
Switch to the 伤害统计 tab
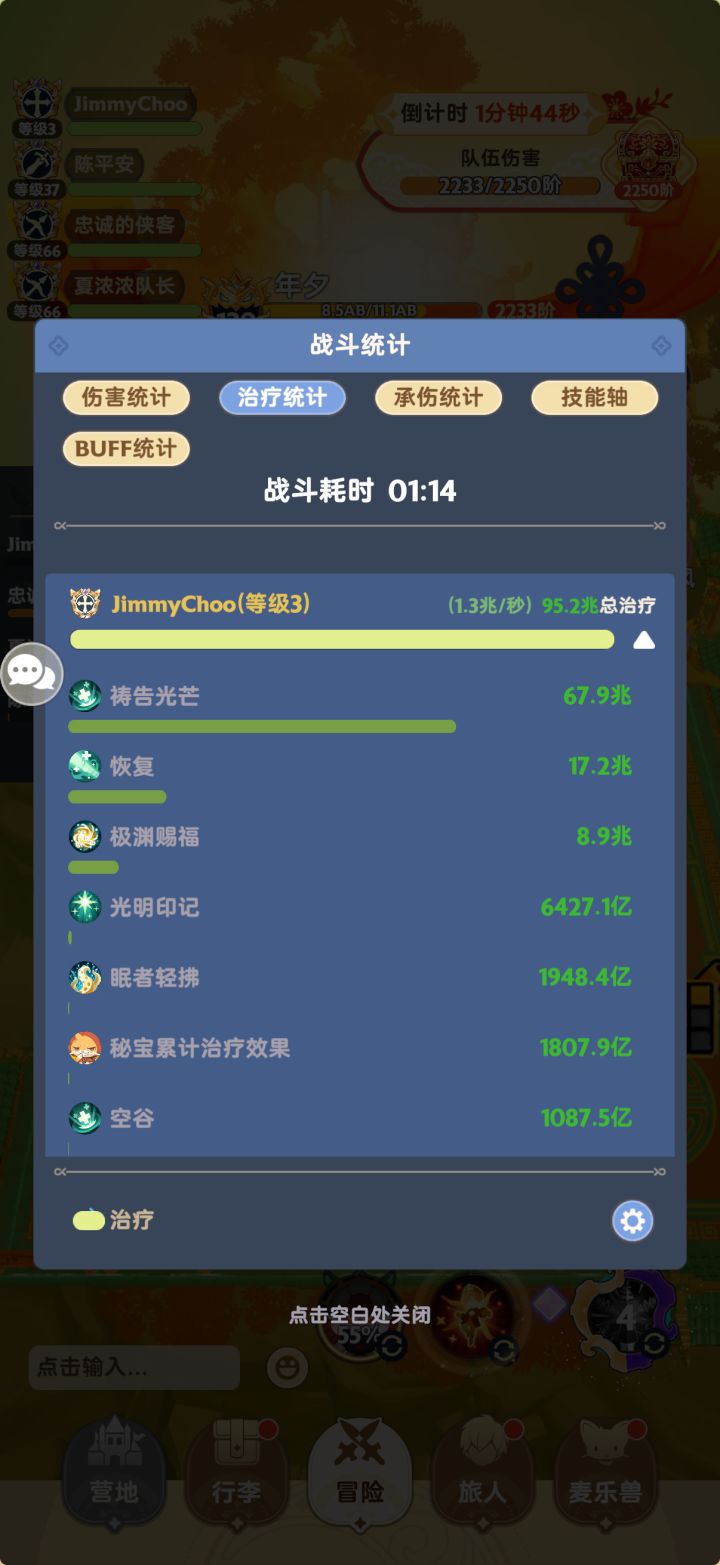click(x=126, y=397)
